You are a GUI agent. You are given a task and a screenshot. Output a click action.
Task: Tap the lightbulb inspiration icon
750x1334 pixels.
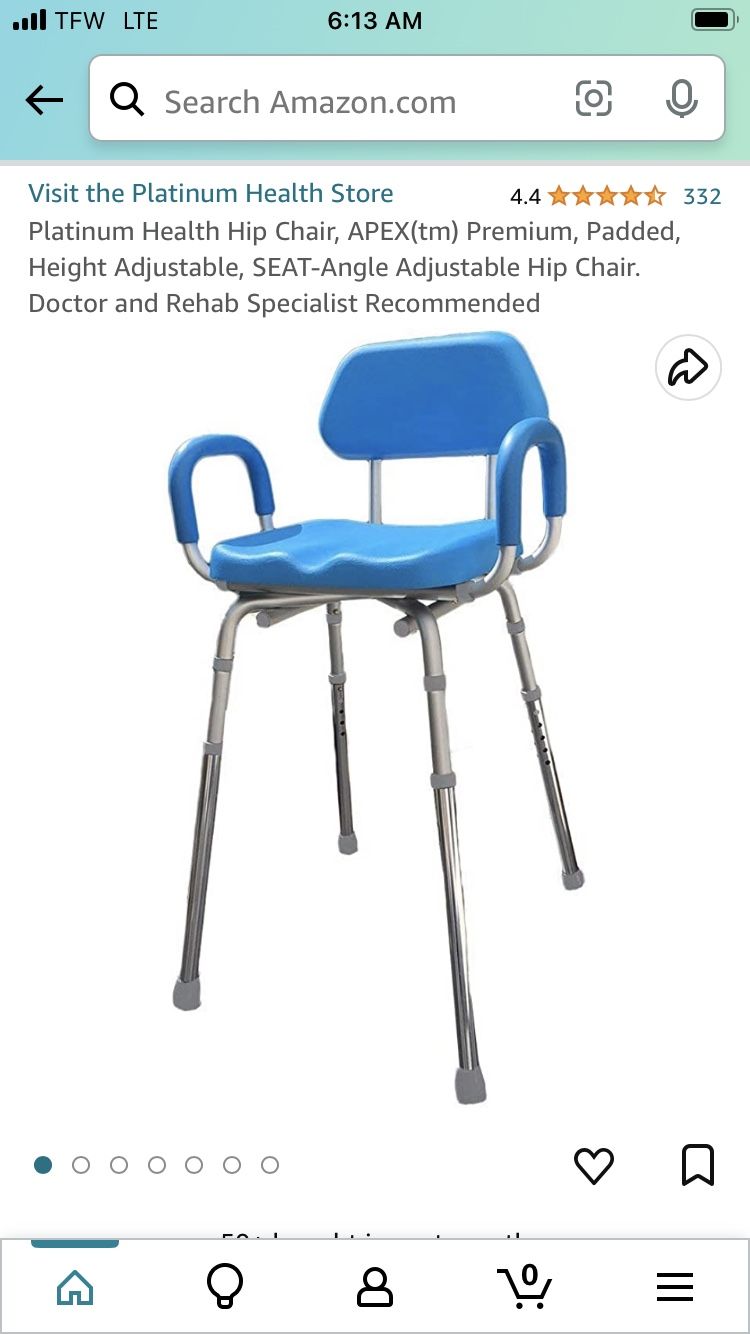click(x=225, y=1287)
